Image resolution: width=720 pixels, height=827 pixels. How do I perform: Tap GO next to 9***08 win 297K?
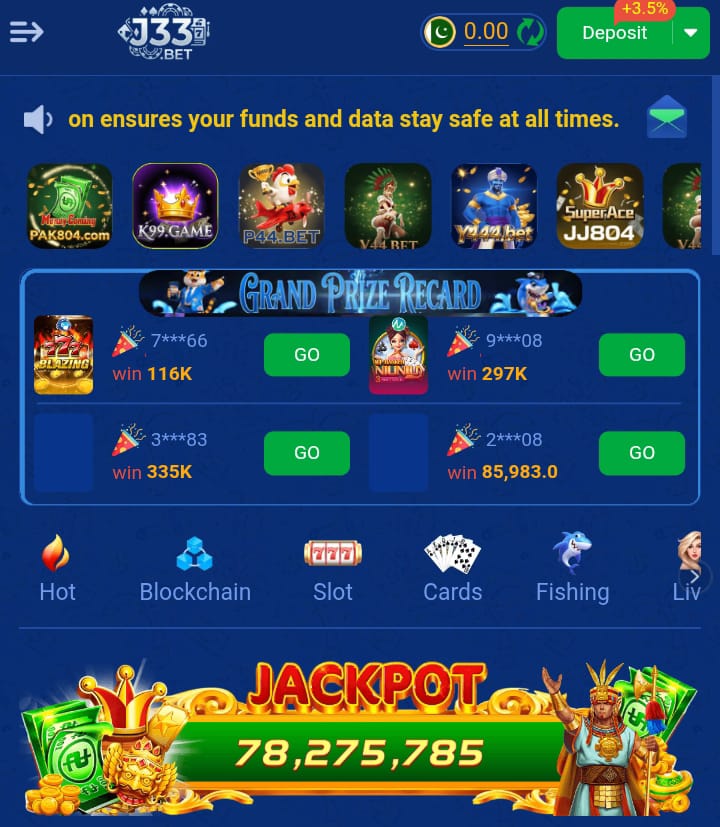click(x=642, y=355)
